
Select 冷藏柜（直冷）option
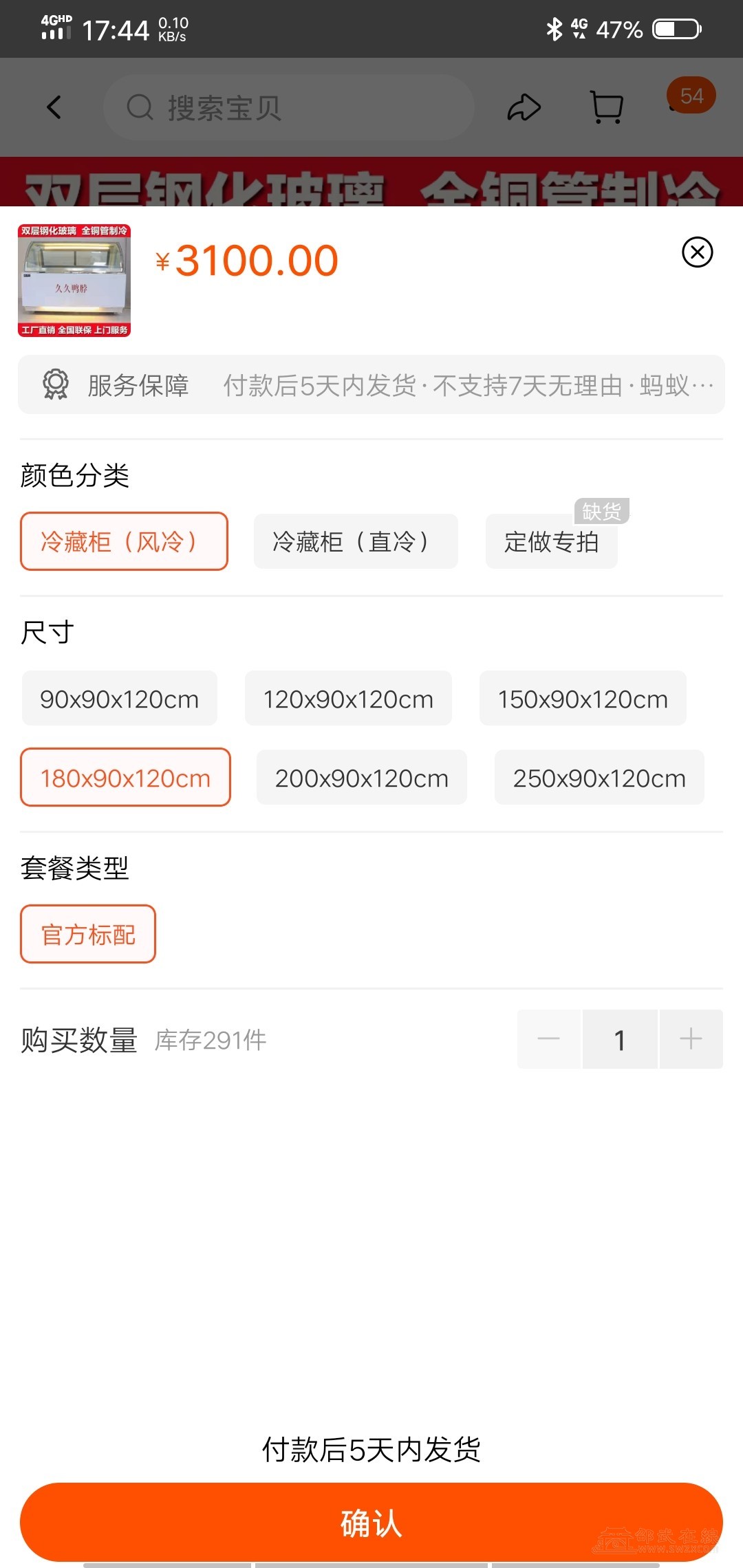click(355, 542)
